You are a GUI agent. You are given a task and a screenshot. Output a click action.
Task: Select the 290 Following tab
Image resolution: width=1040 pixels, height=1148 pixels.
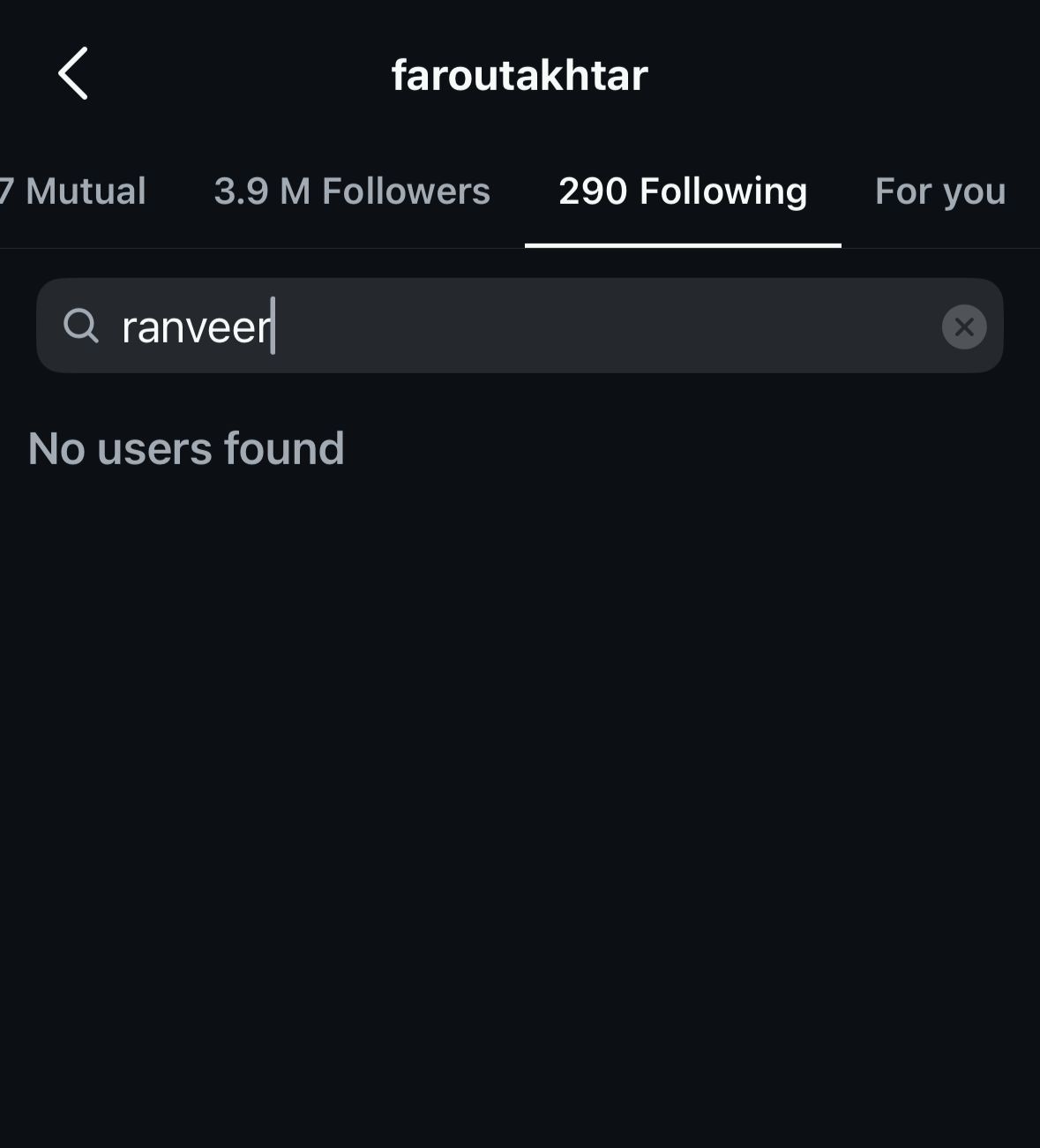pos(682,191)
